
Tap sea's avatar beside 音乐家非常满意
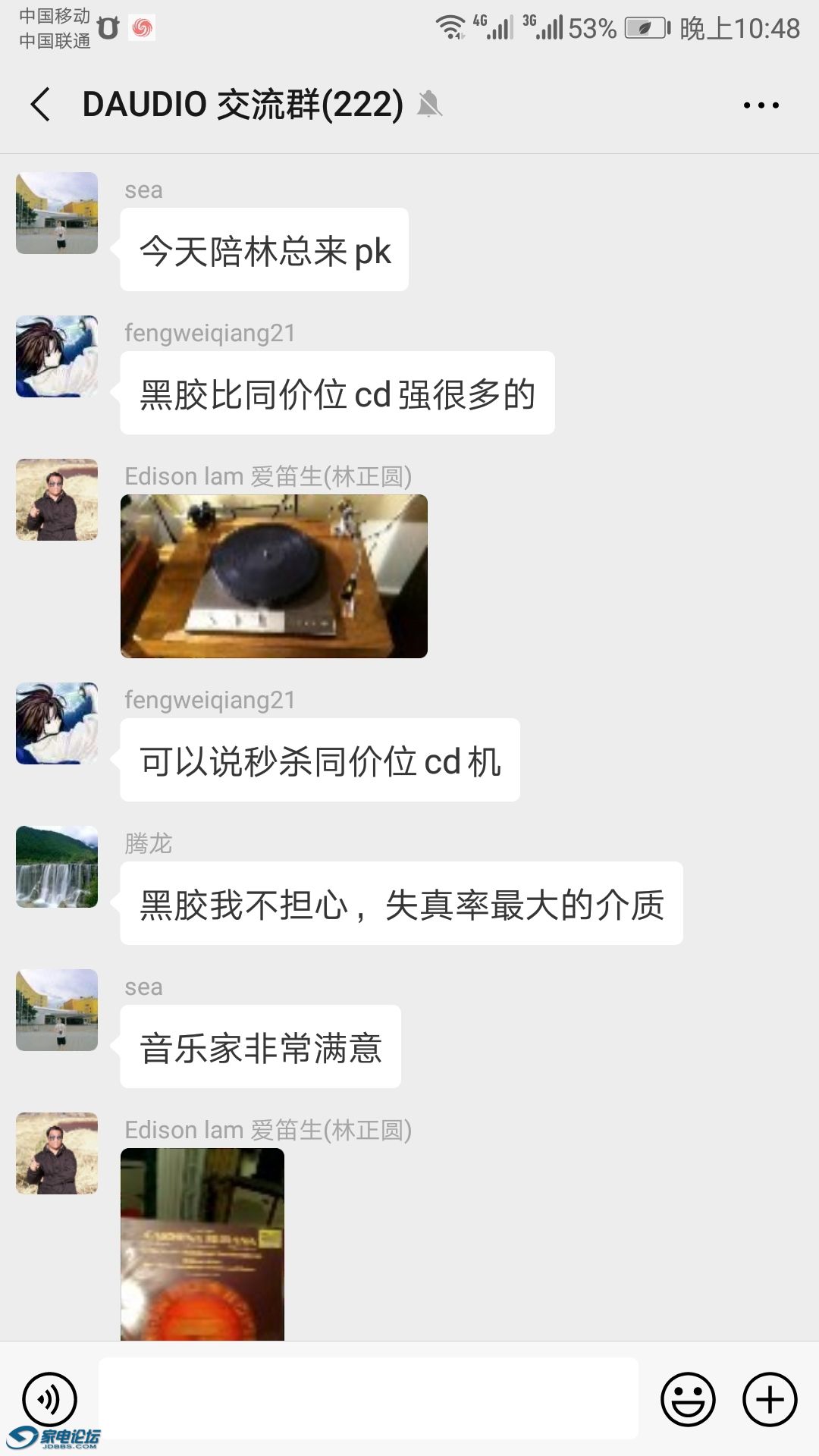(57, 1010)
